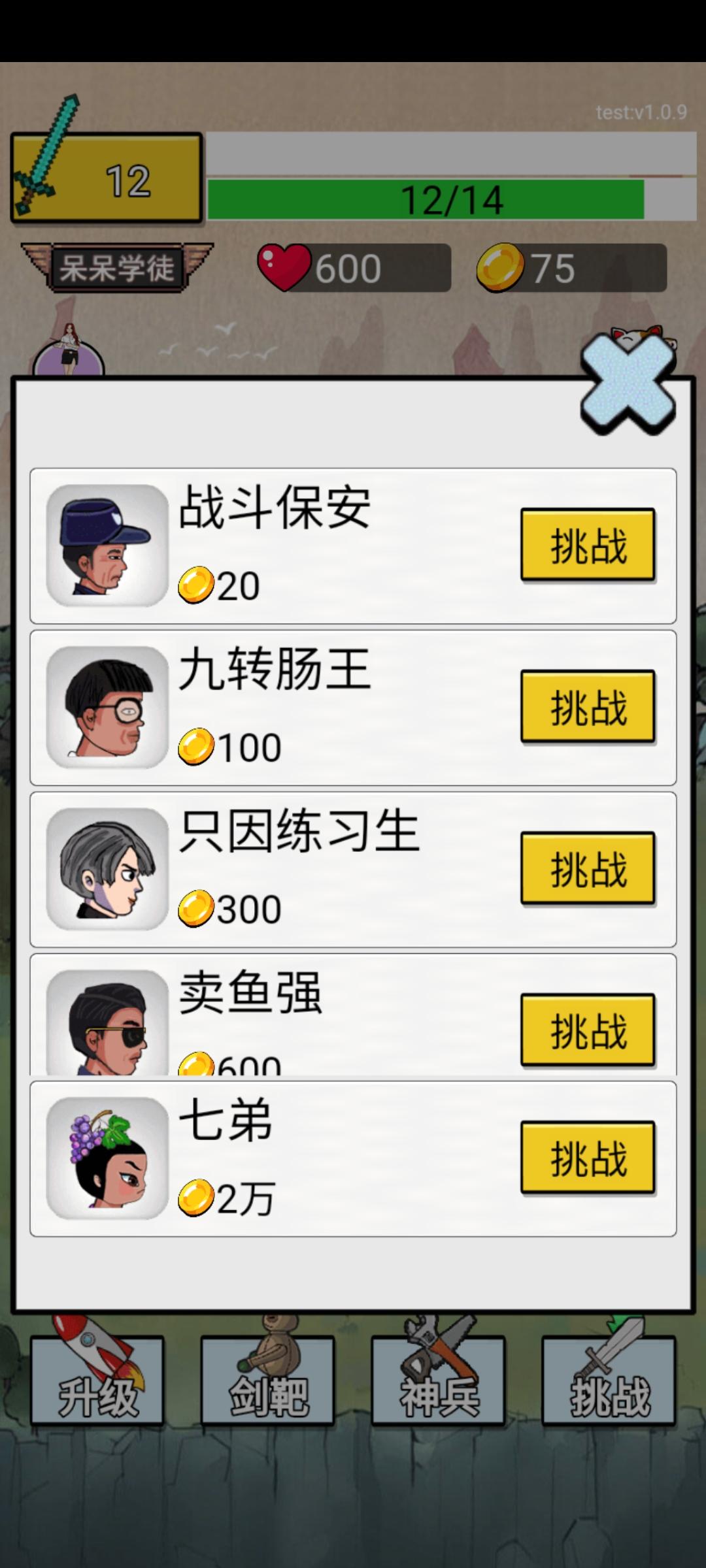Challenge 卖鱼强
This screenshot has height=1568, width=706.
click(588, 1030)
